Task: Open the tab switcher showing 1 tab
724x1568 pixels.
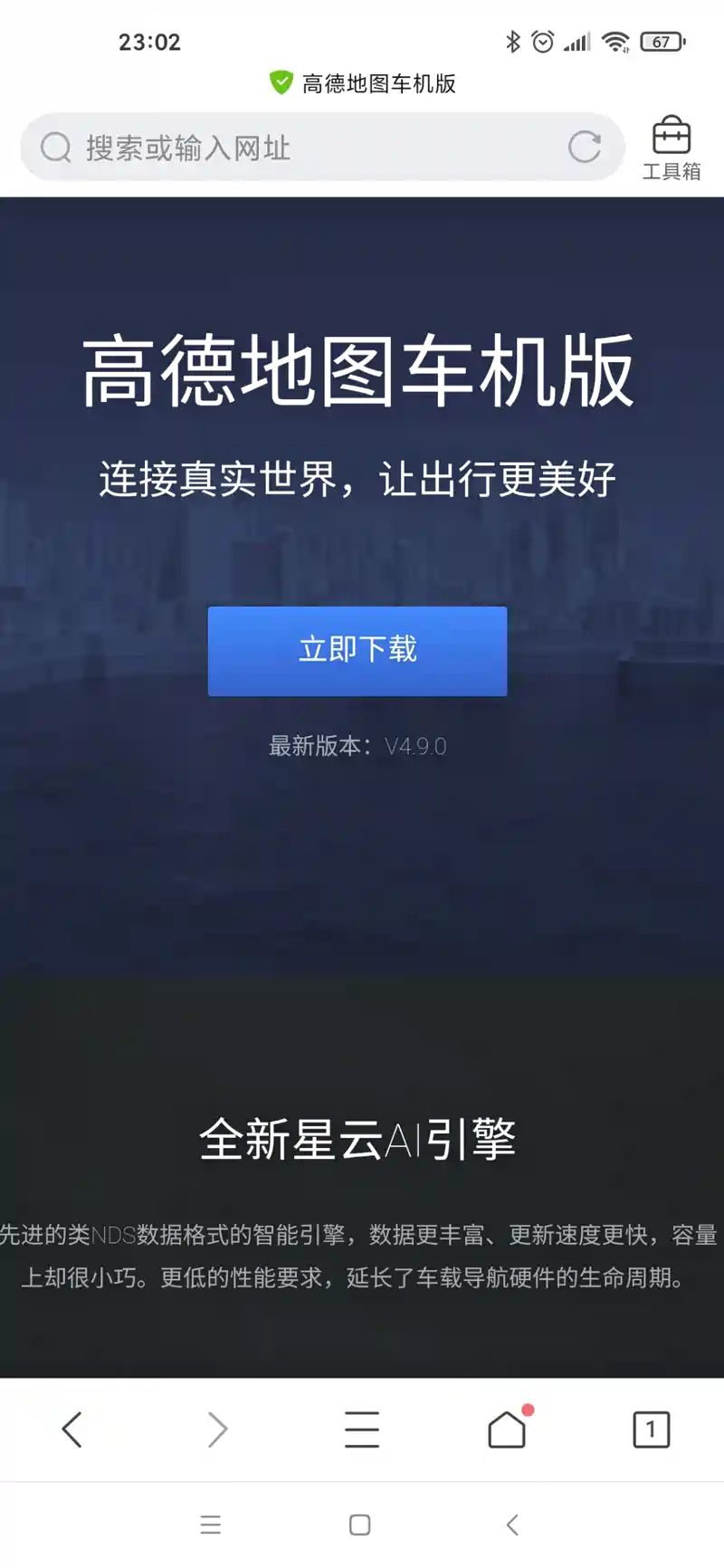Action: (x=651, y=1429)
